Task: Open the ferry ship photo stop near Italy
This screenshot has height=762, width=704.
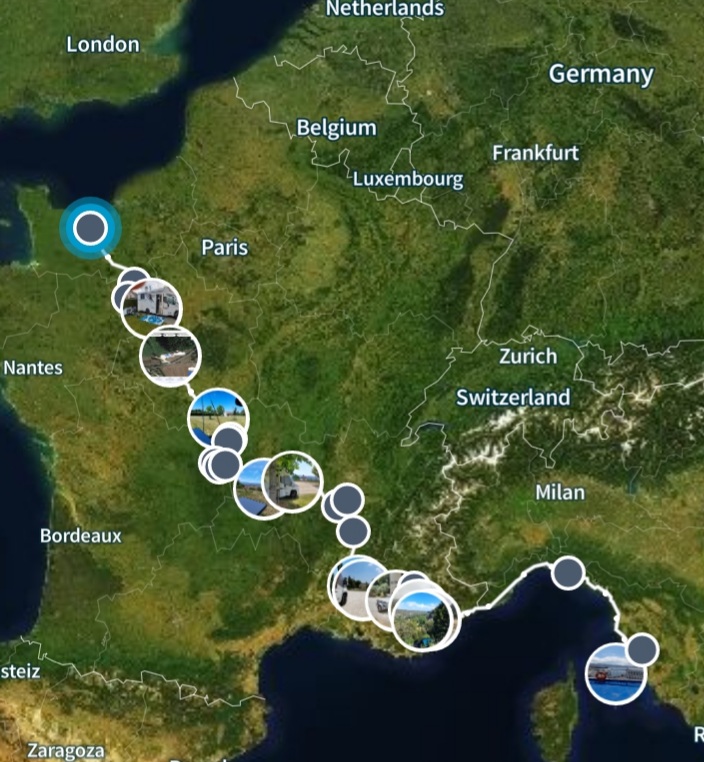Action: coord(615,673)
